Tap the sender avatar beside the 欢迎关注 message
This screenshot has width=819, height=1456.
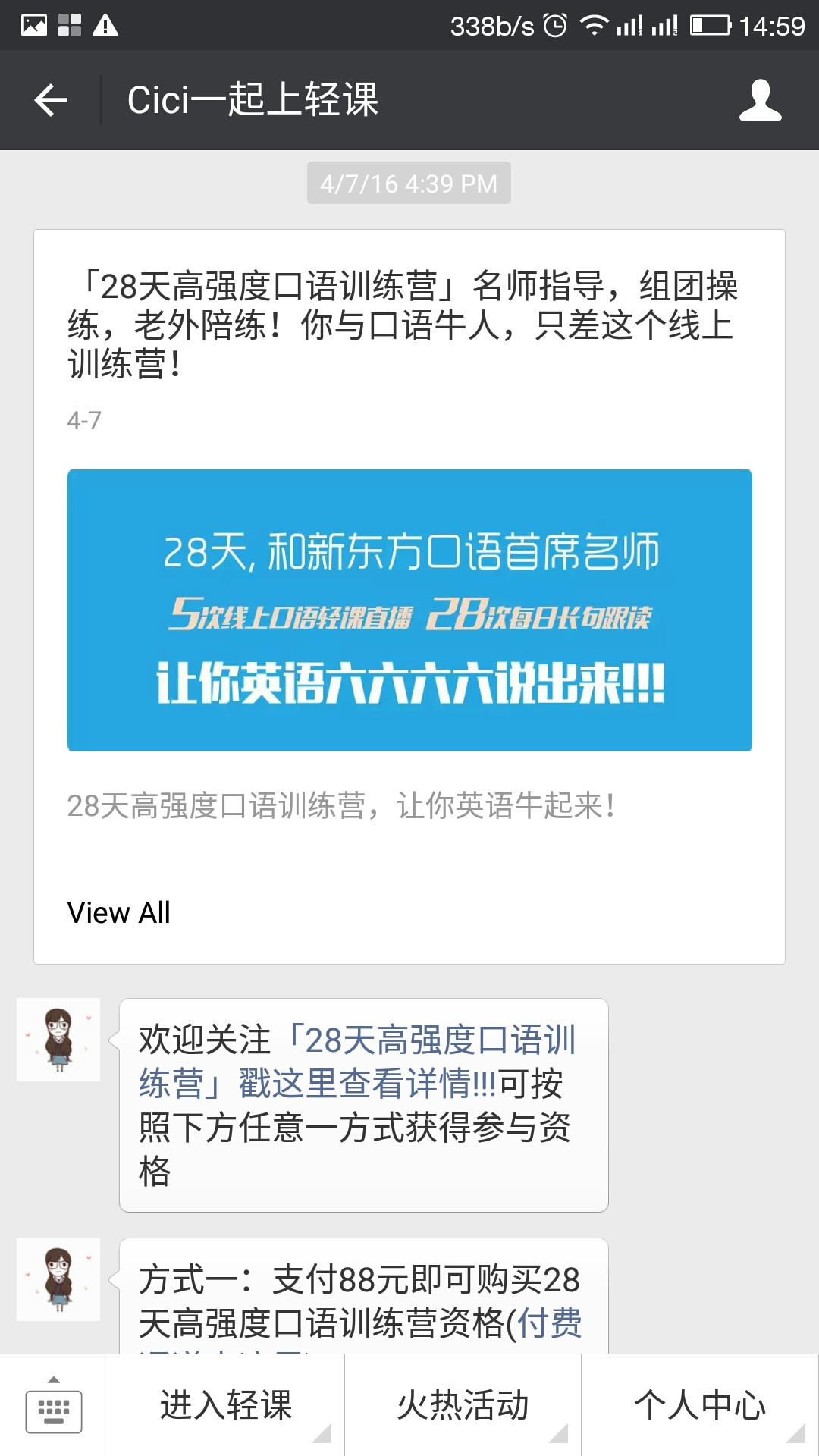[x=58, y=1040]
